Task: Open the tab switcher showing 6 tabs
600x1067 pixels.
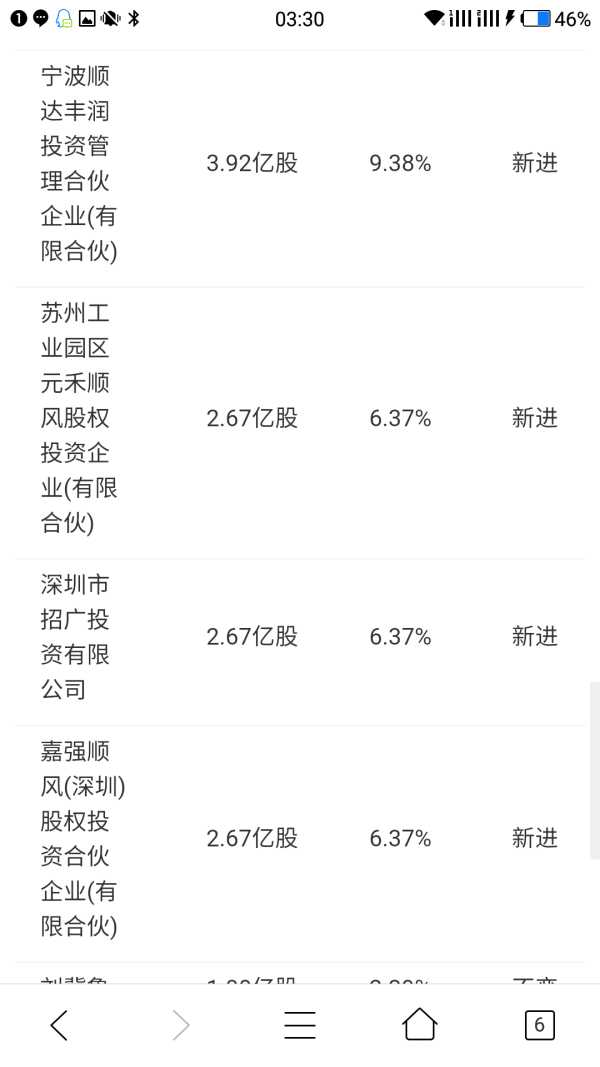Action: [539, 1025]
